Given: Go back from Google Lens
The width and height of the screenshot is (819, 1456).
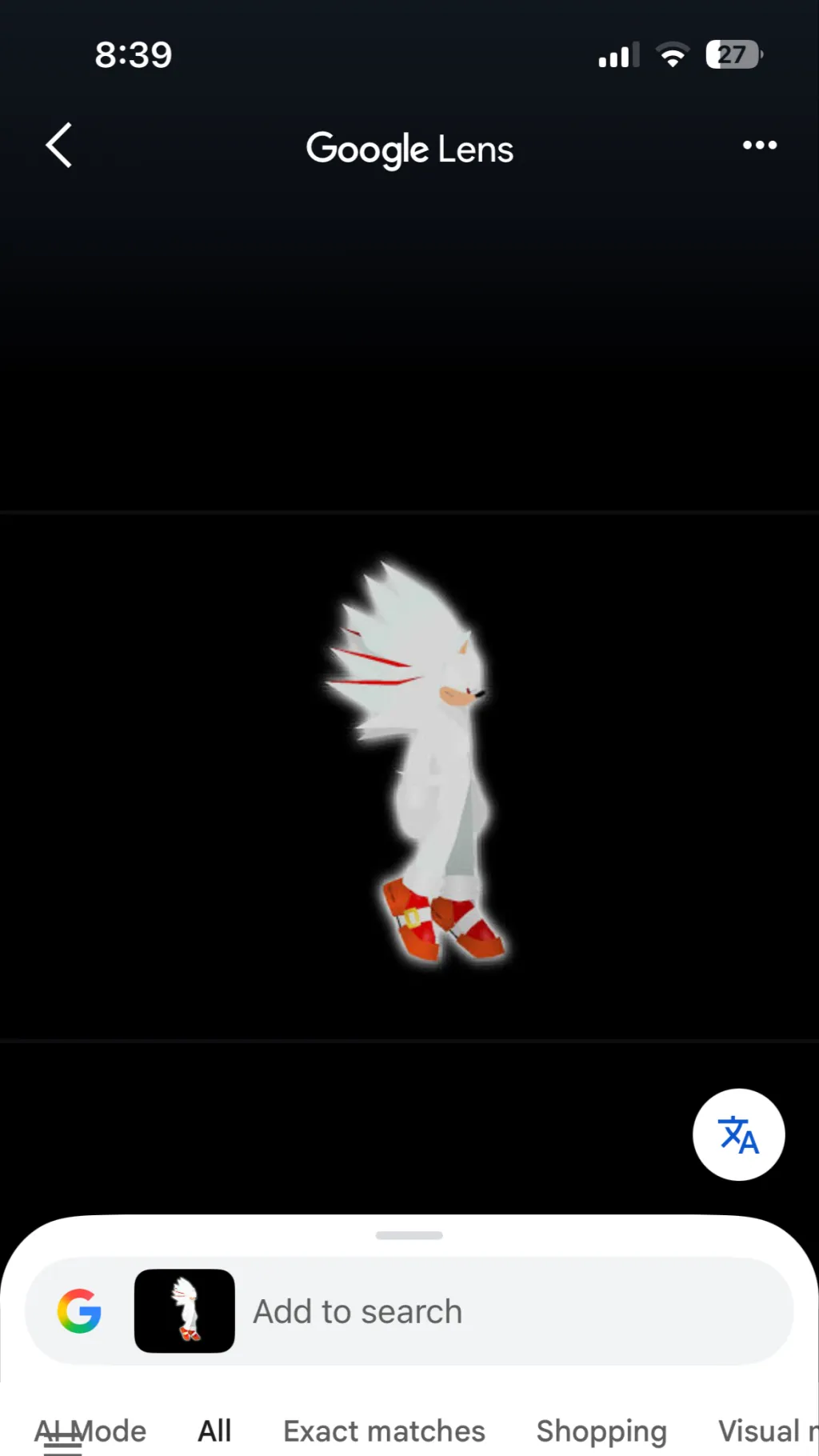Looking at the screenshot, I should tap(59, 146).
